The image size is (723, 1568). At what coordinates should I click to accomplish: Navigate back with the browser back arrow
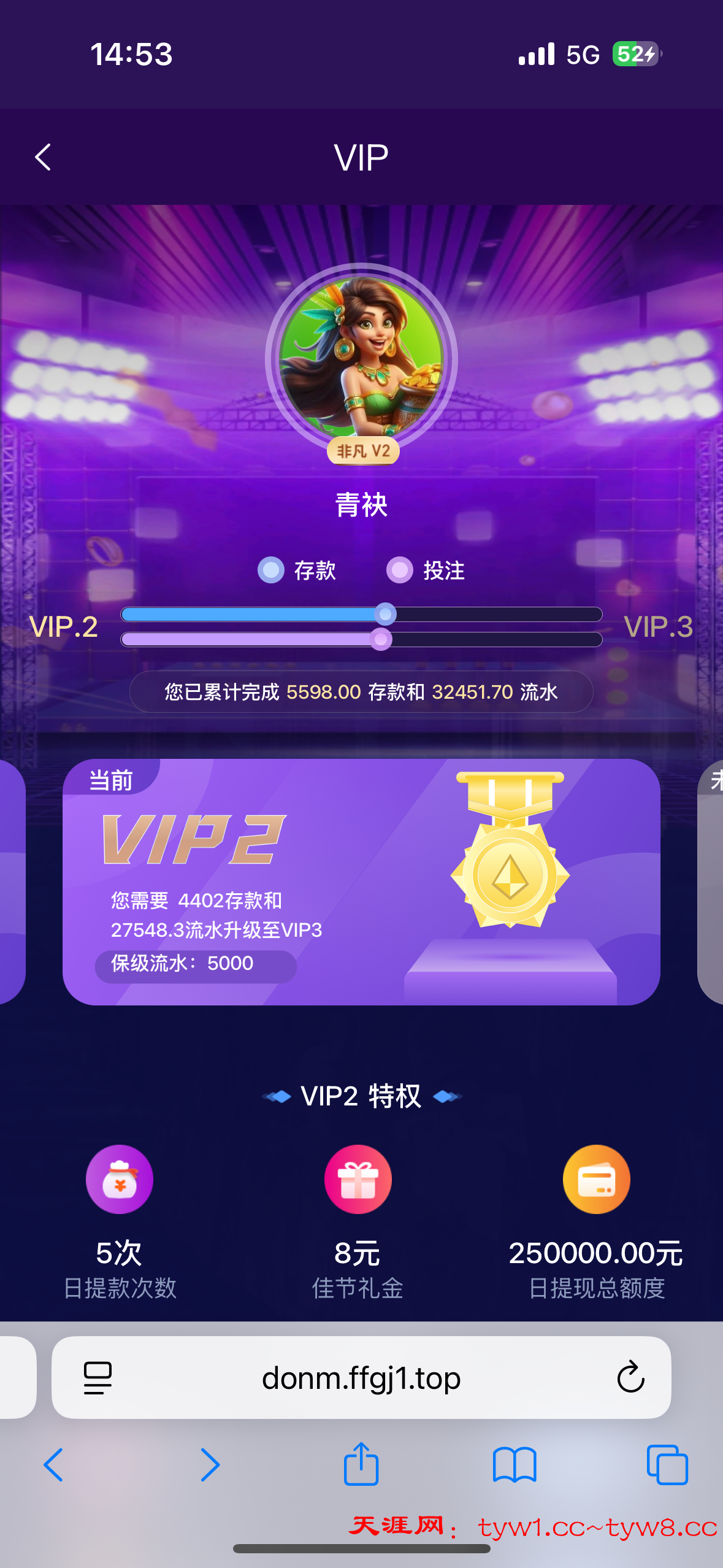53,1465
